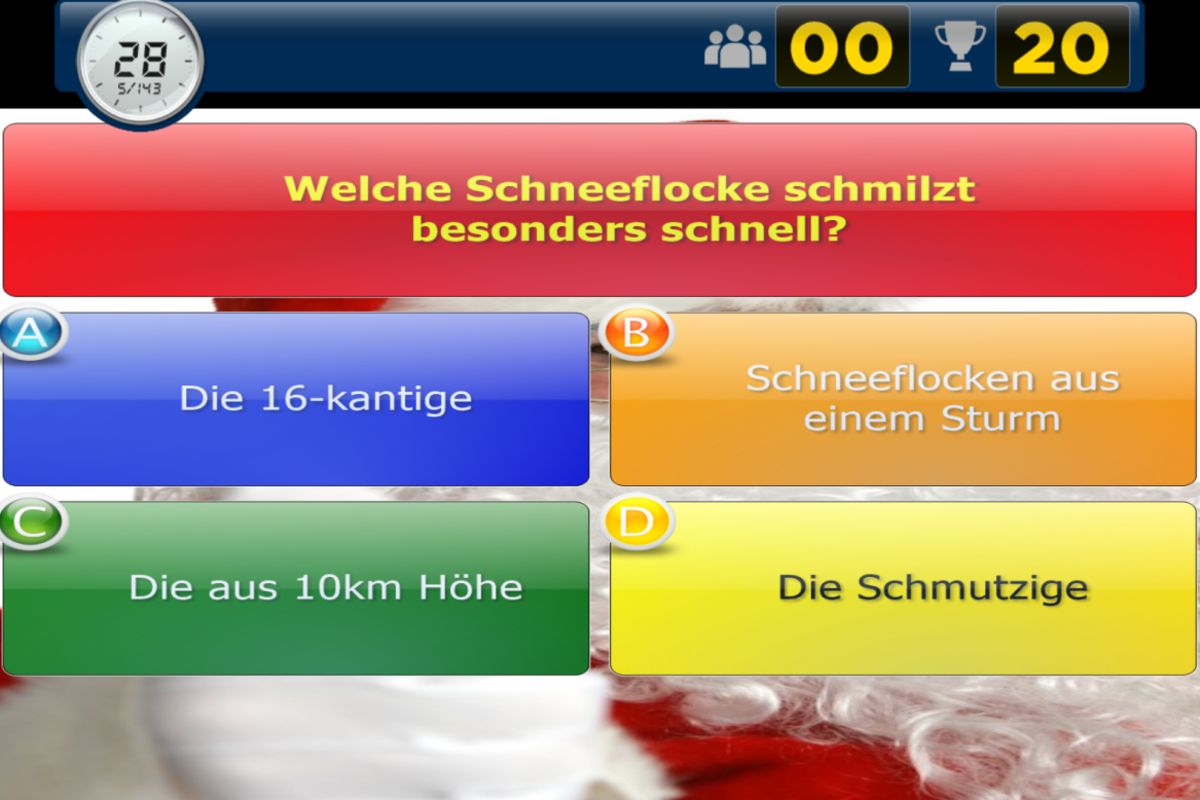Choose answer B: Schneeflocken aus einem Sturm
The width and height of the screenshot is (1200, 800).
(903, 399)
